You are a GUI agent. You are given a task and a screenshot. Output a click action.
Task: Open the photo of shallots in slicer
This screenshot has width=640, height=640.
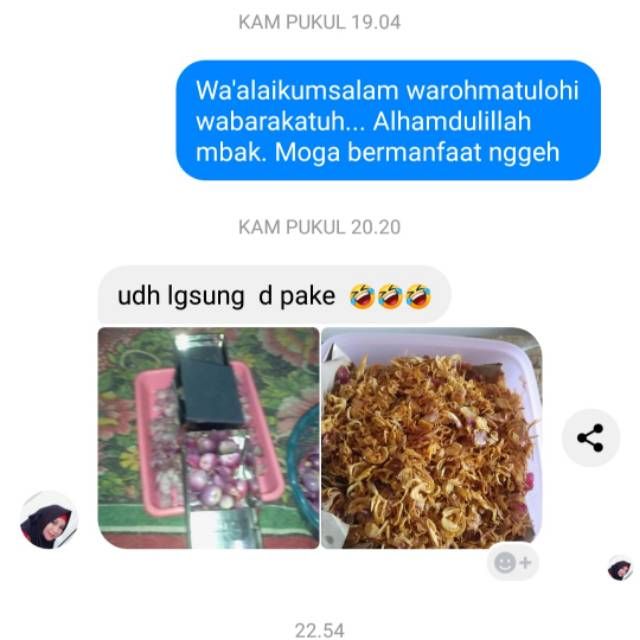tap(208, 437)
